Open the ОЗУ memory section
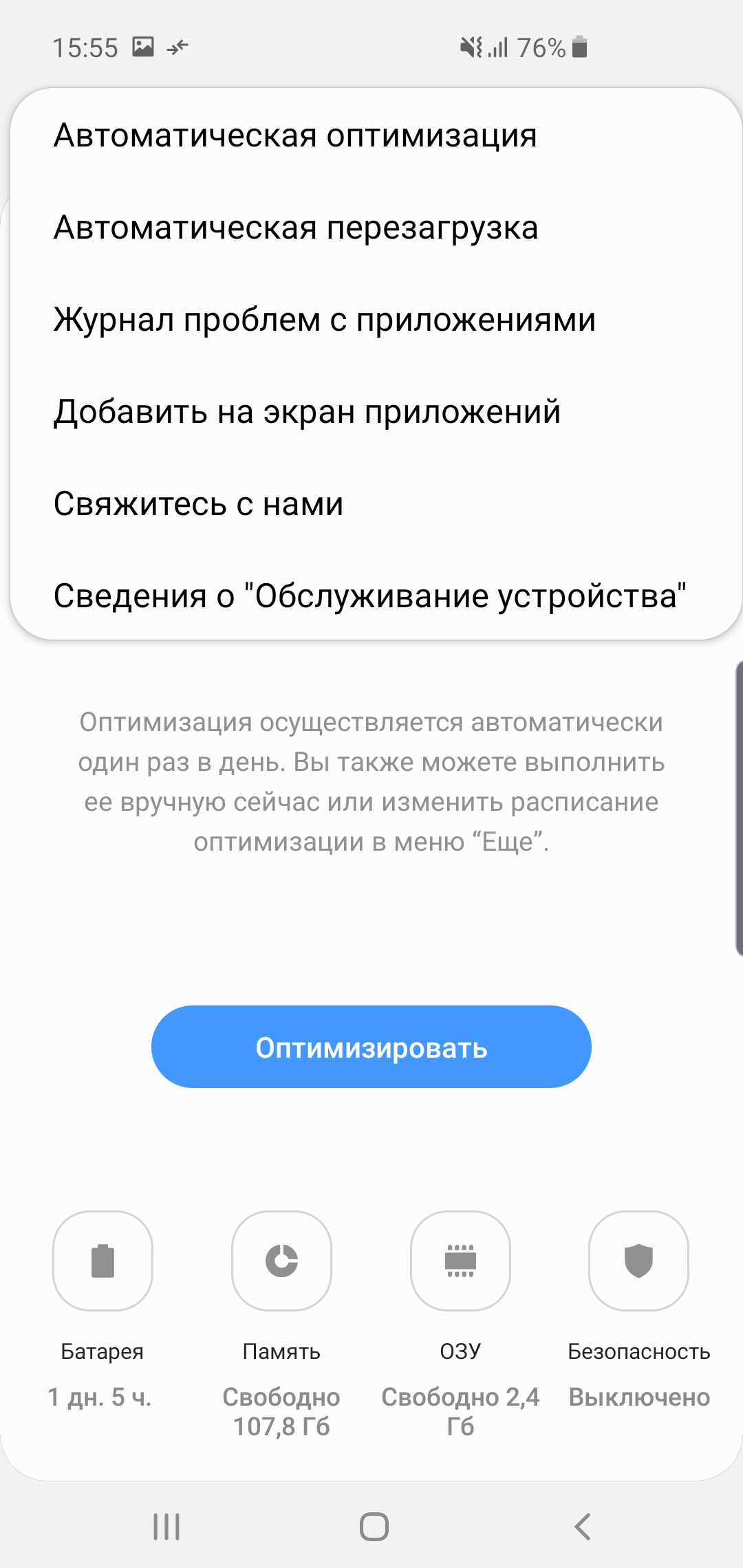Screen dimensions: 743x1568 tap(460, 1261)
